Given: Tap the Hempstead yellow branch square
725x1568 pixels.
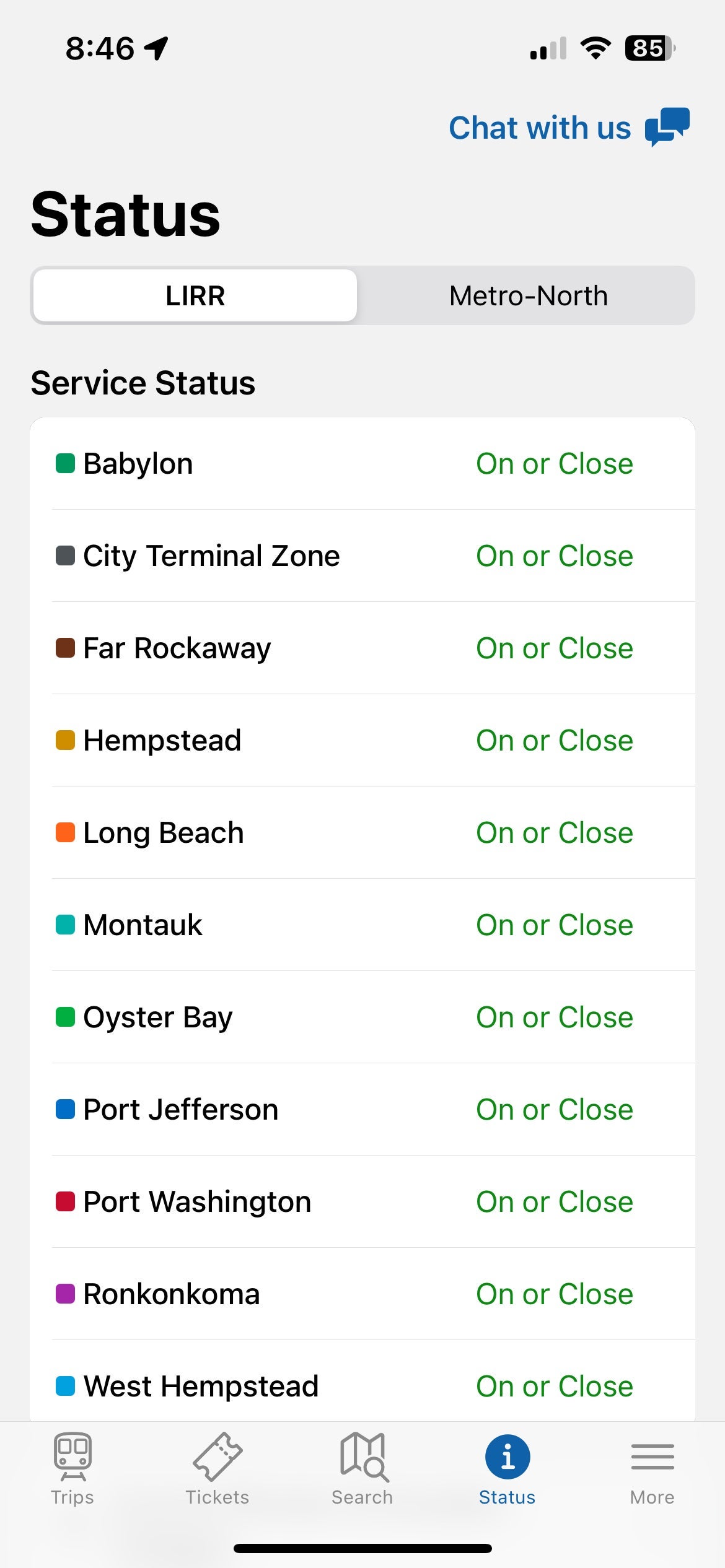Looking at the screenshot, I should click(x=65, y=740).
